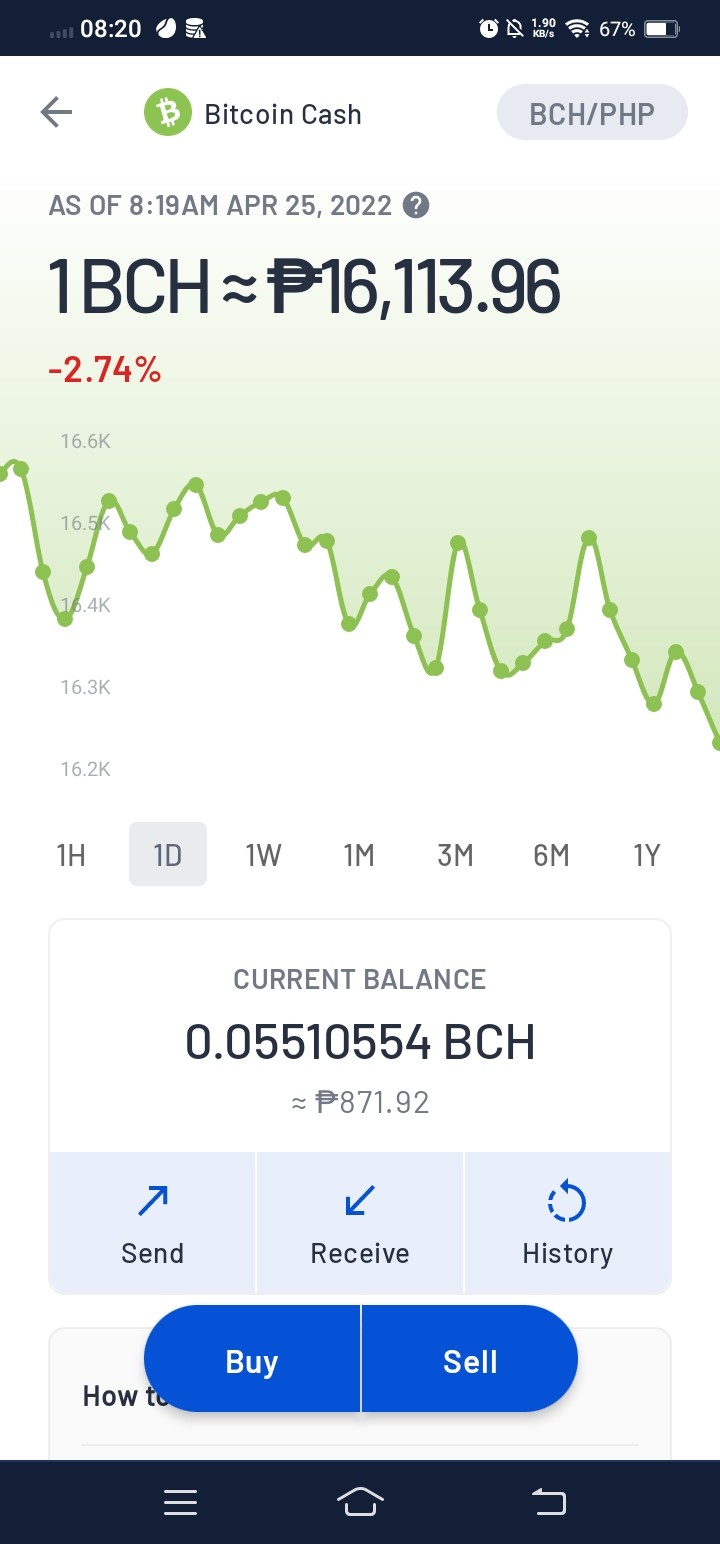Open the BCH/PHP currency pair selector
Image resolution: width=720 pixels, height=1544 pixels.
(592, 113)
